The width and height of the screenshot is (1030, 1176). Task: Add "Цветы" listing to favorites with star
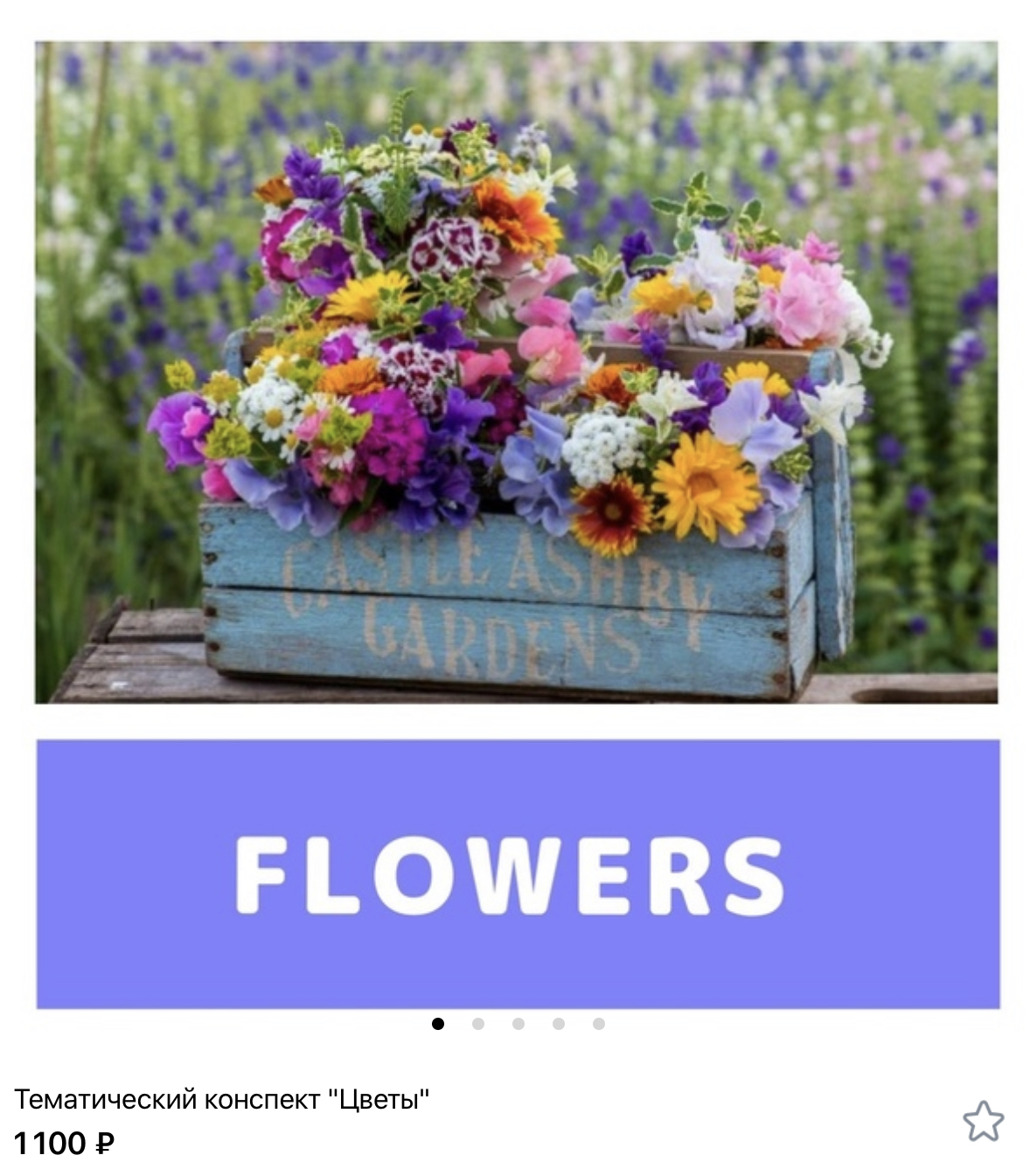[983, 1121]
